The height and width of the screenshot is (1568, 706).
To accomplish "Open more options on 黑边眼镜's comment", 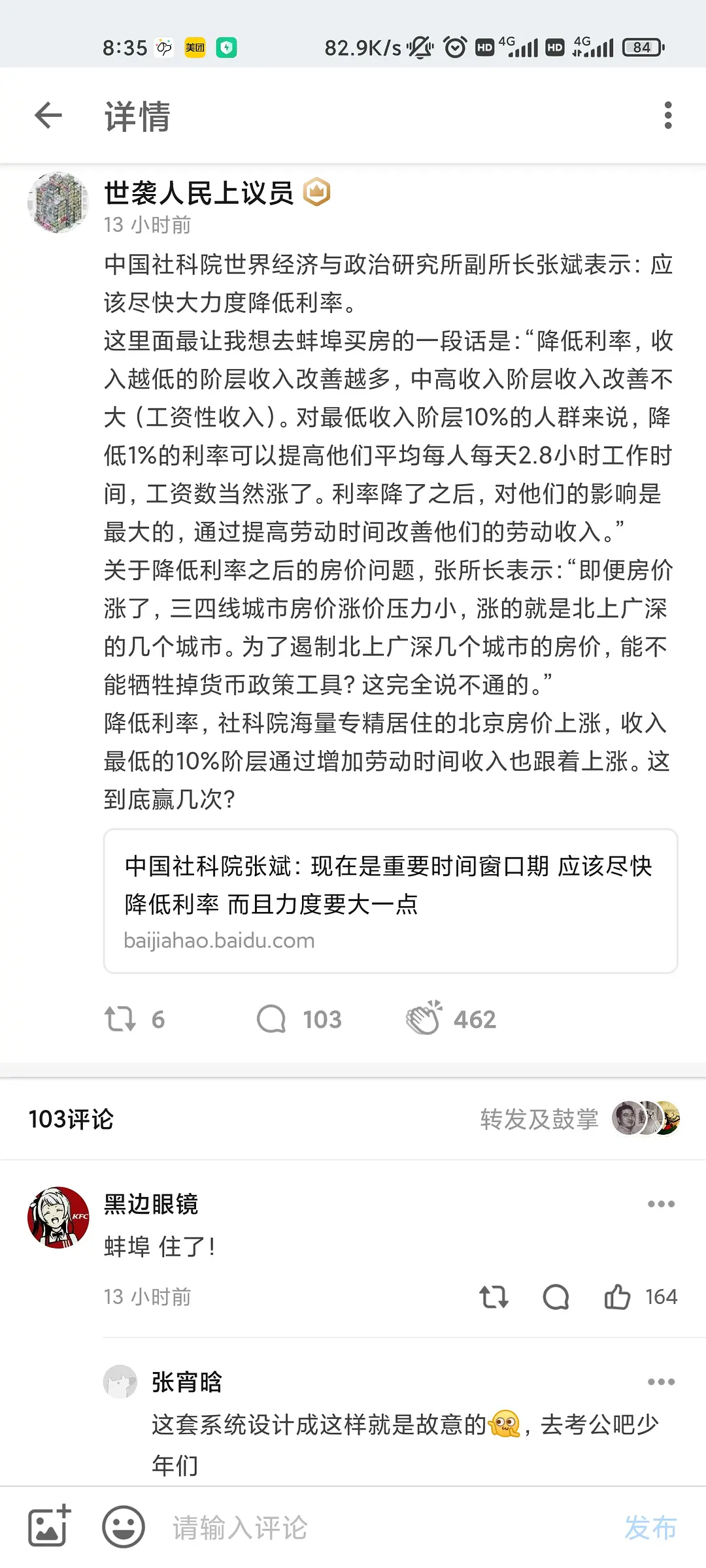I will click(661, 1204).
